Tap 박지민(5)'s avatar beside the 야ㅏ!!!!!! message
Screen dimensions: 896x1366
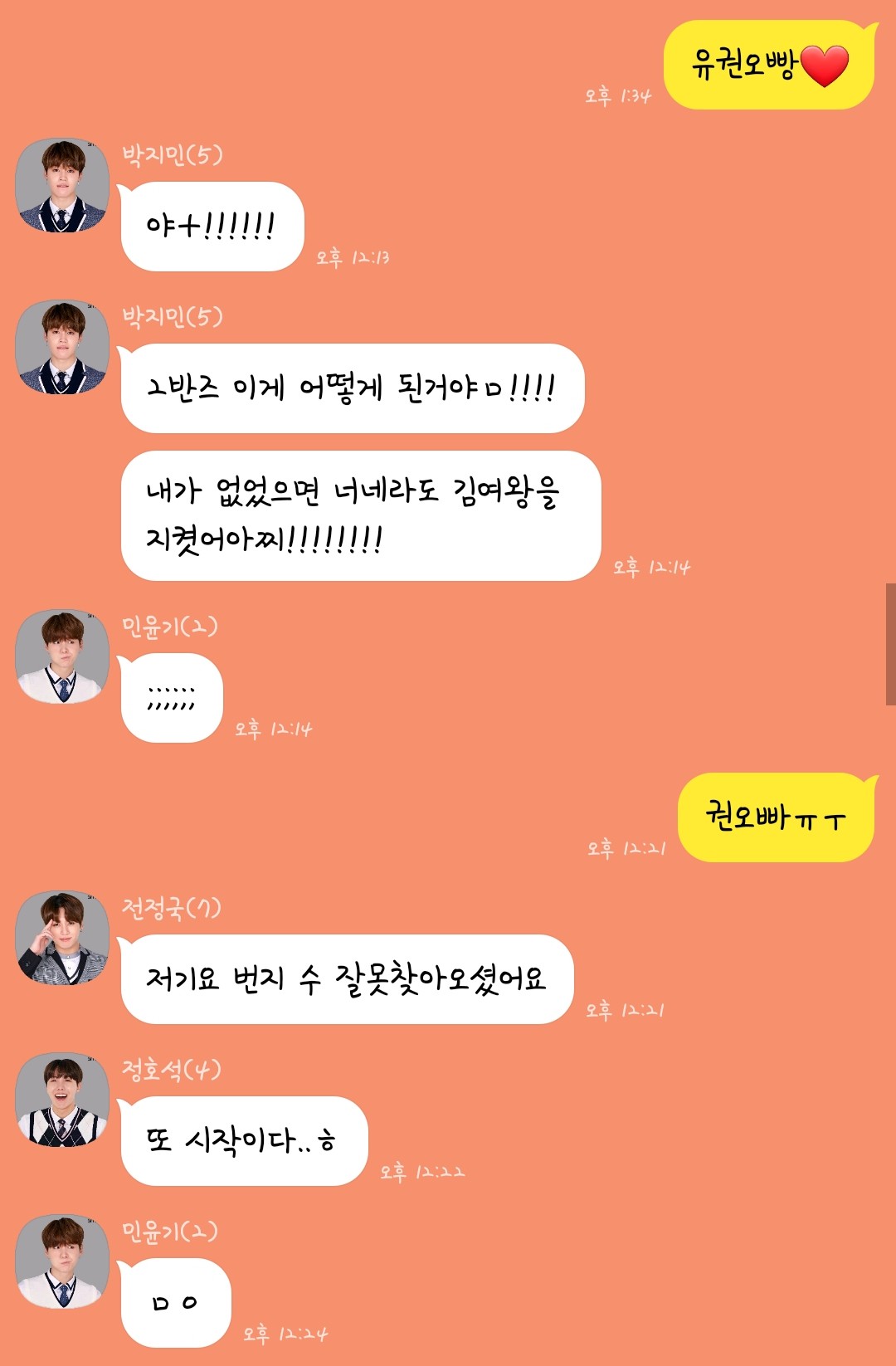click(63, 185)
